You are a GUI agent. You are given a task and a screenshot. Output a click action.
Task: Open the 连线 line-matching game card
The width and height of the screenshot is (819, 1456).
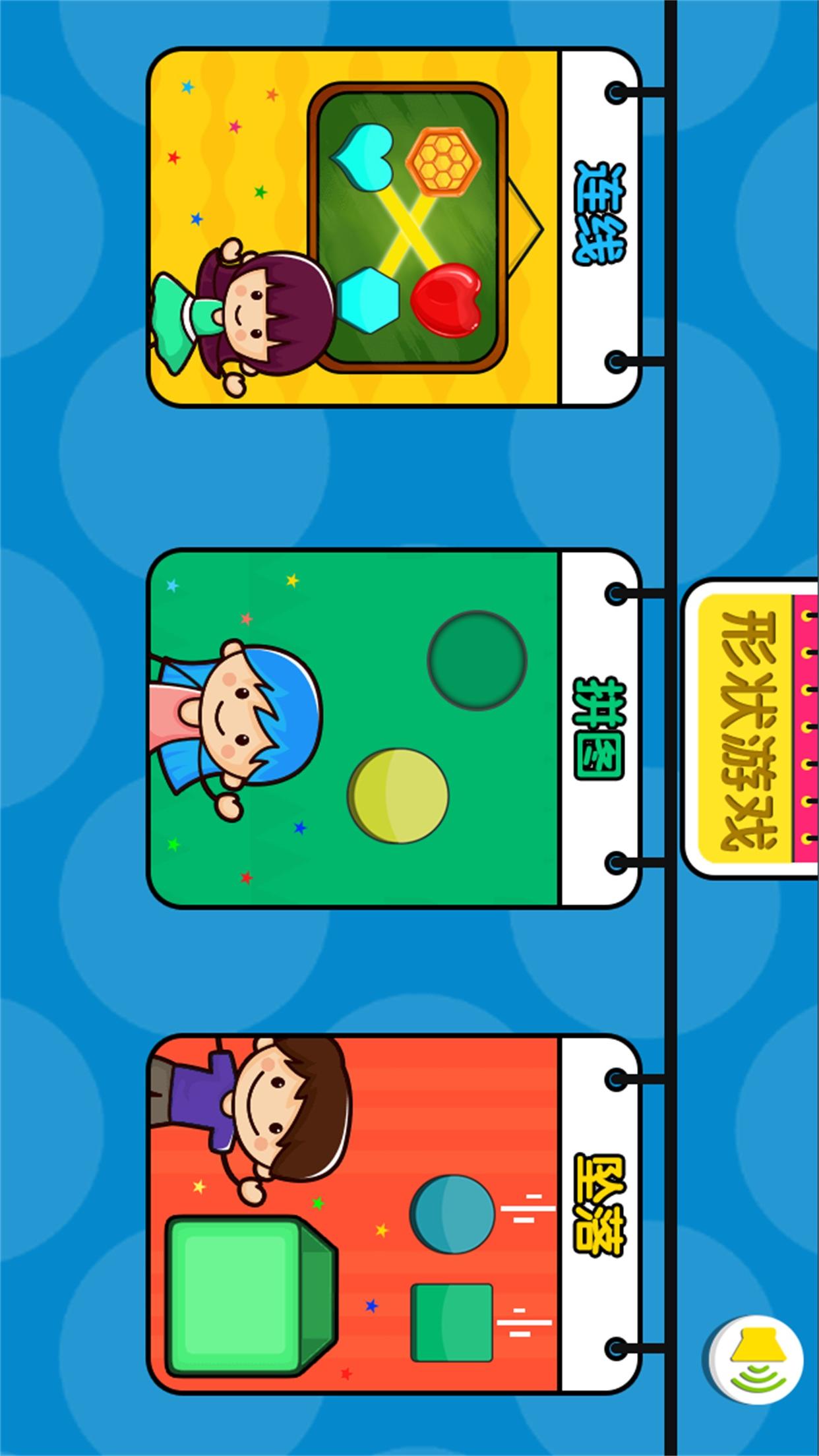393,226
